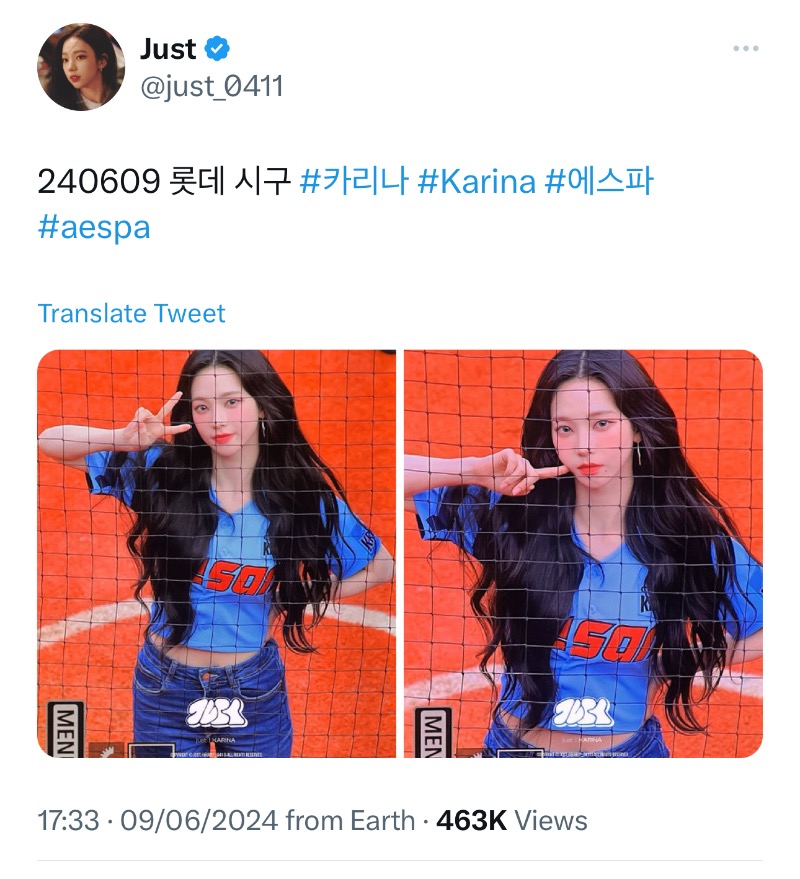
Task: Open the #aespa hashtag
Action: coord(94,226)
